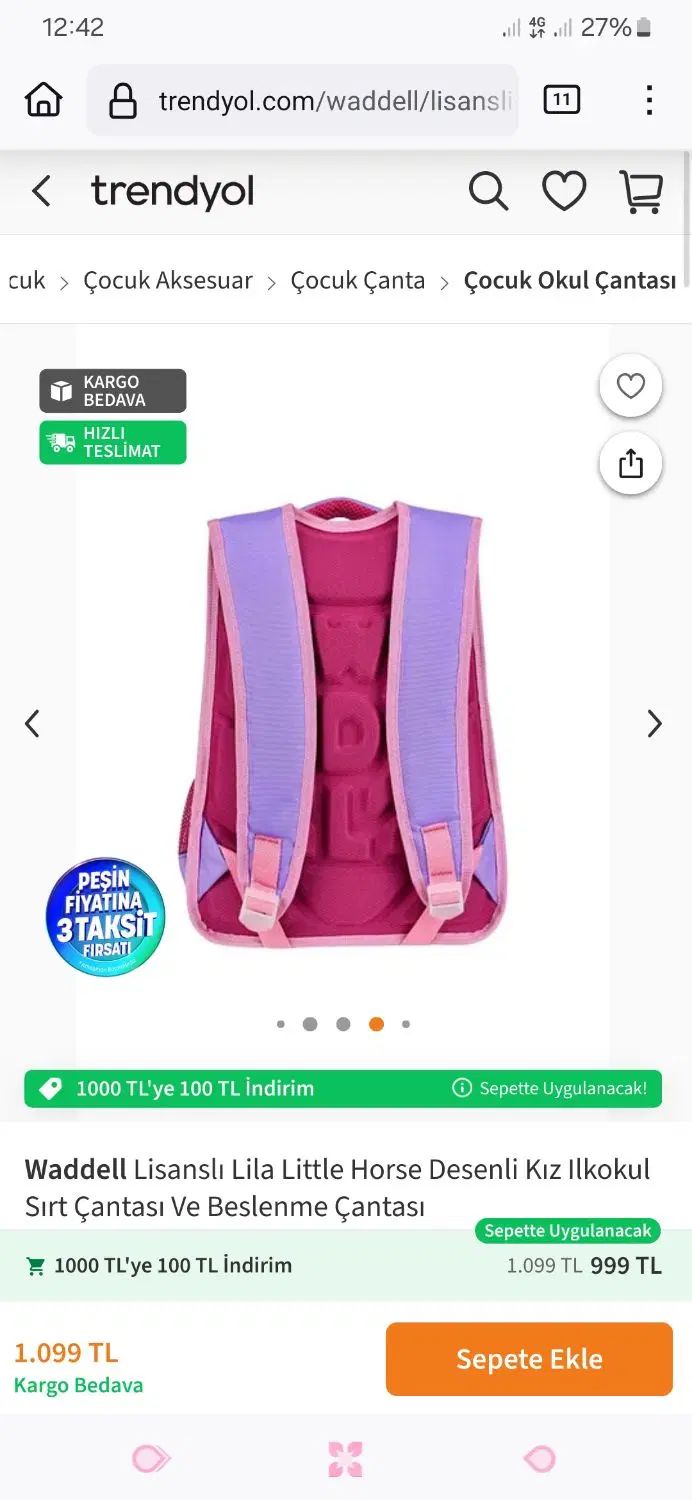Tap Sepete Ekle to add to cart

[x=529, y=1359]
